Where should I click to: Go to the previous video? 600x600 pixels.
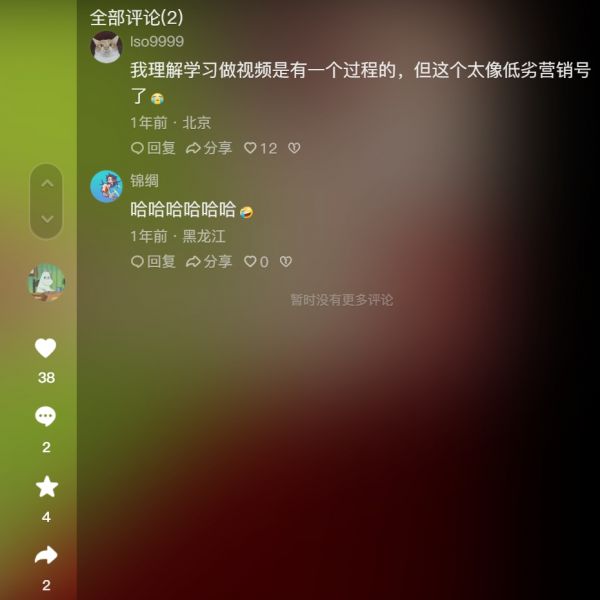click(46, 183)
